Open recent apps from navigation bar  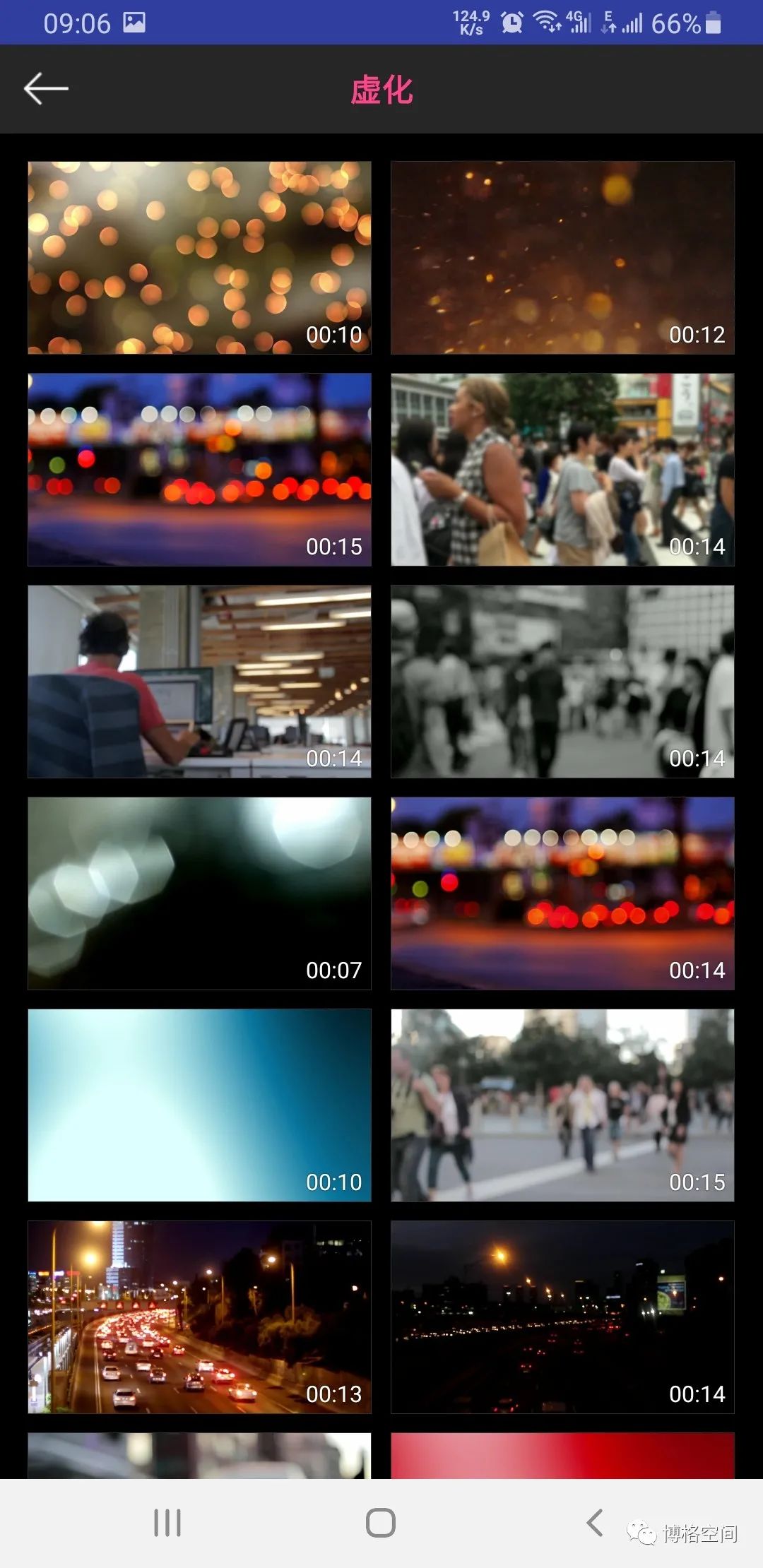pyautogui.click(x=167, y=1523)
